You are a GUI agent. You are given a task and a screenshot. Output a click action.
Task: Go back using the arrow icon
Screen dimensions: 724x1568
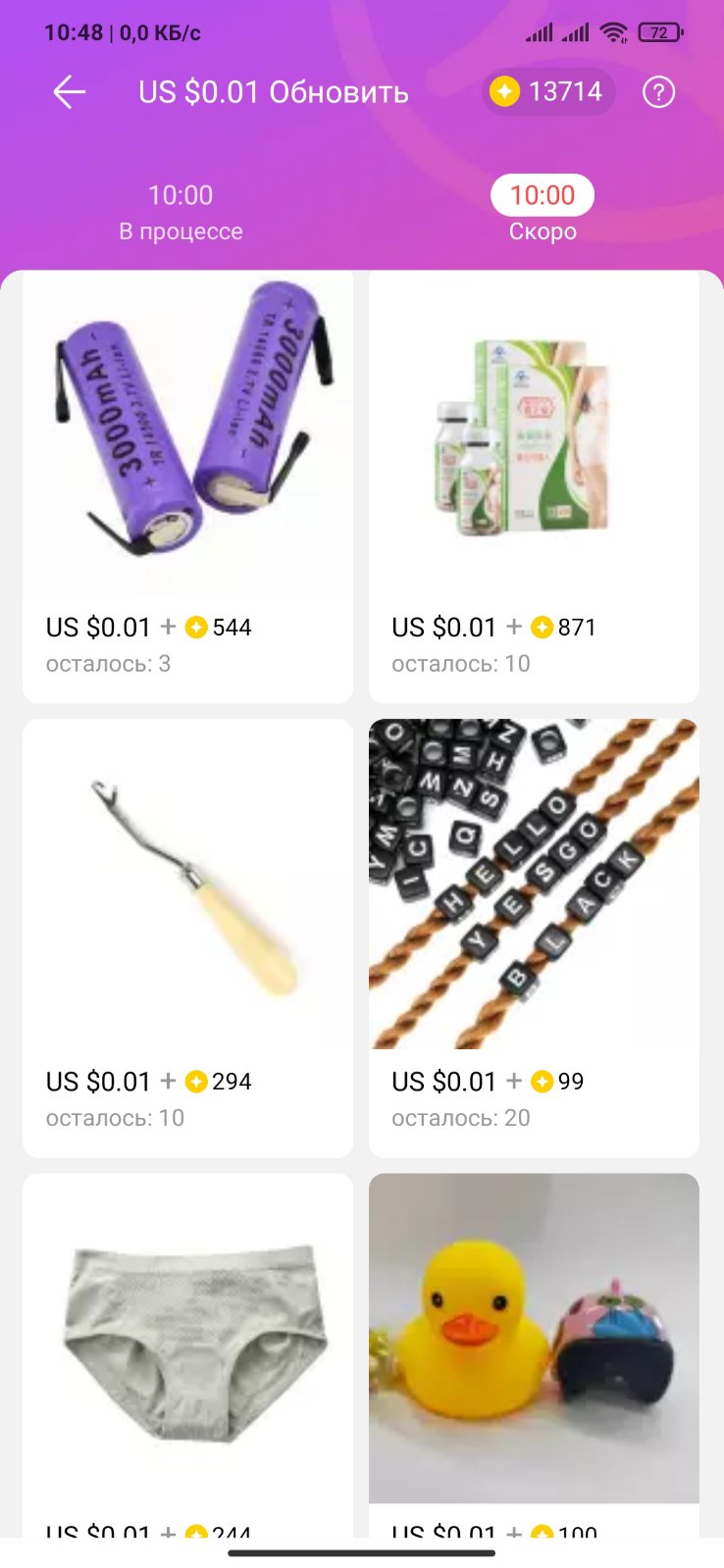(x=70, y=92)
